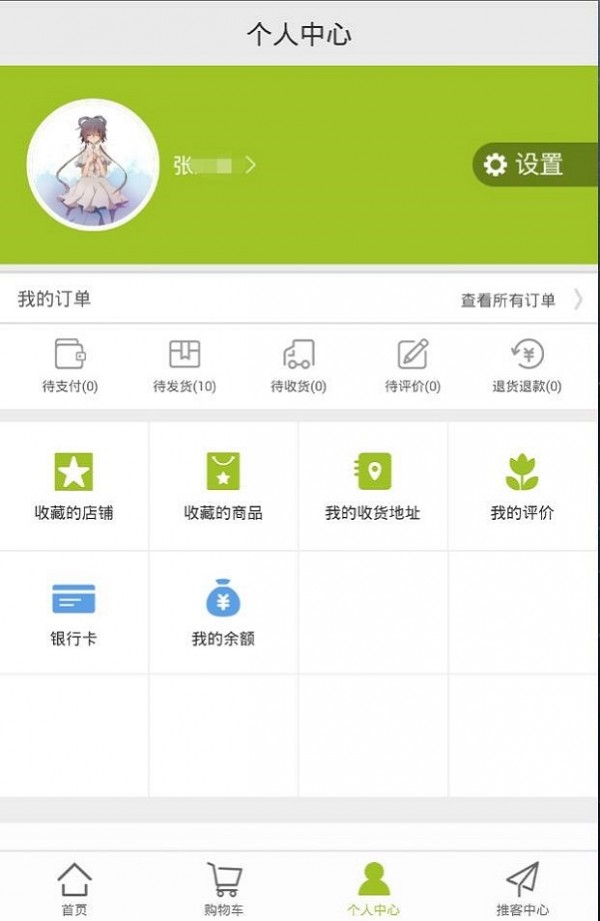The width and height of the screenshot is (600, 921).
Task: Open 待支付 pending payment orders
Action: (x=70, y=366)
